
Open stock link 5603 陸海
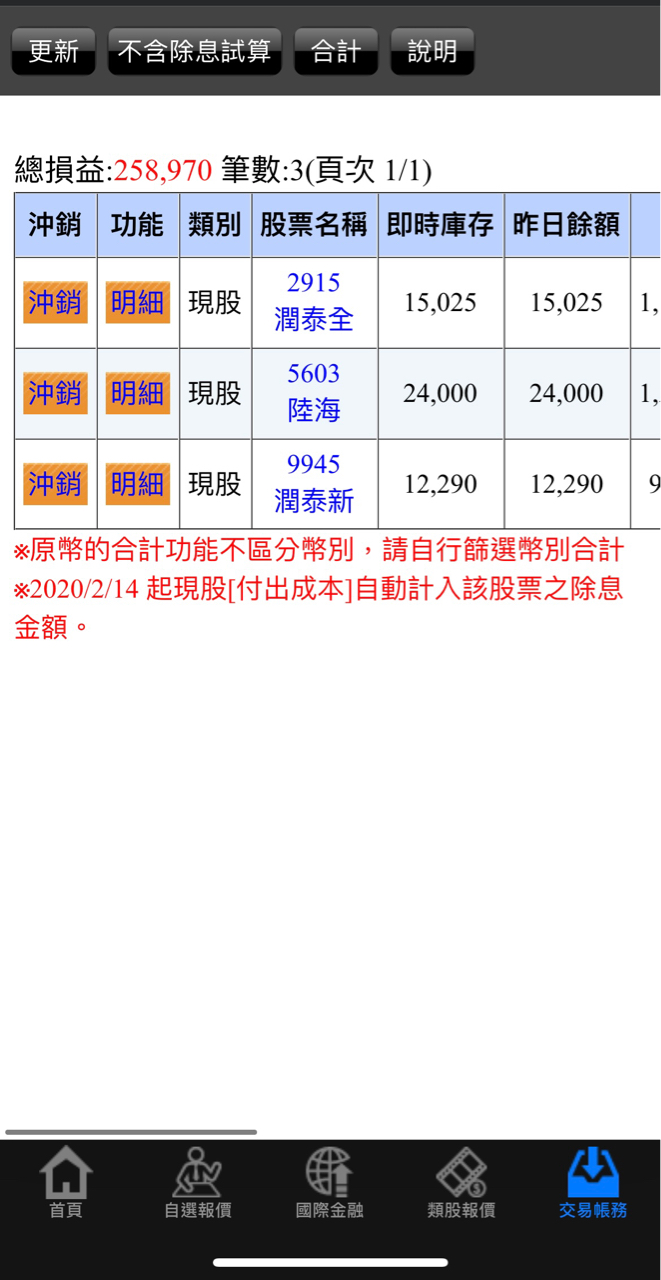coord(314,393)
